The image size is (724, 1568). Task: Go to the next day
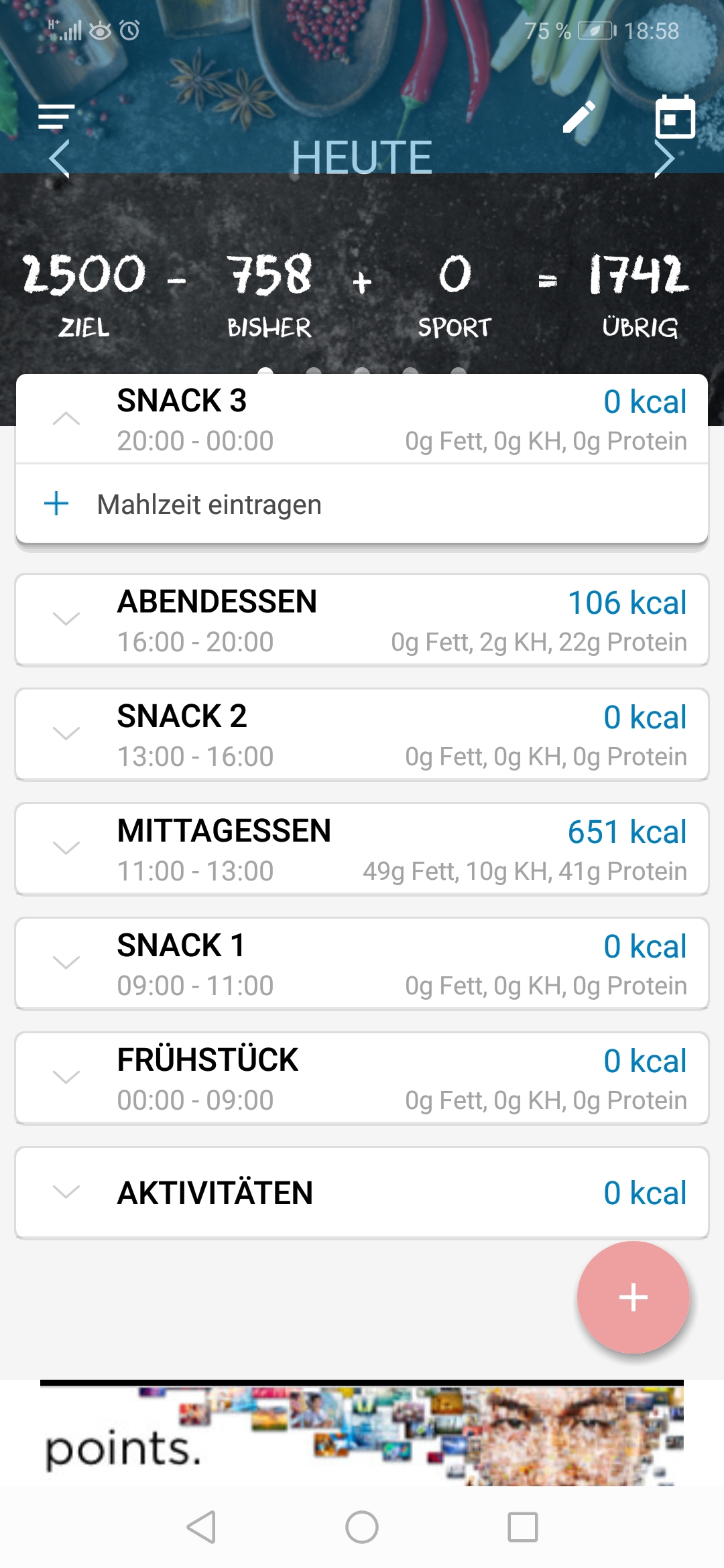[x=664, y=159]
